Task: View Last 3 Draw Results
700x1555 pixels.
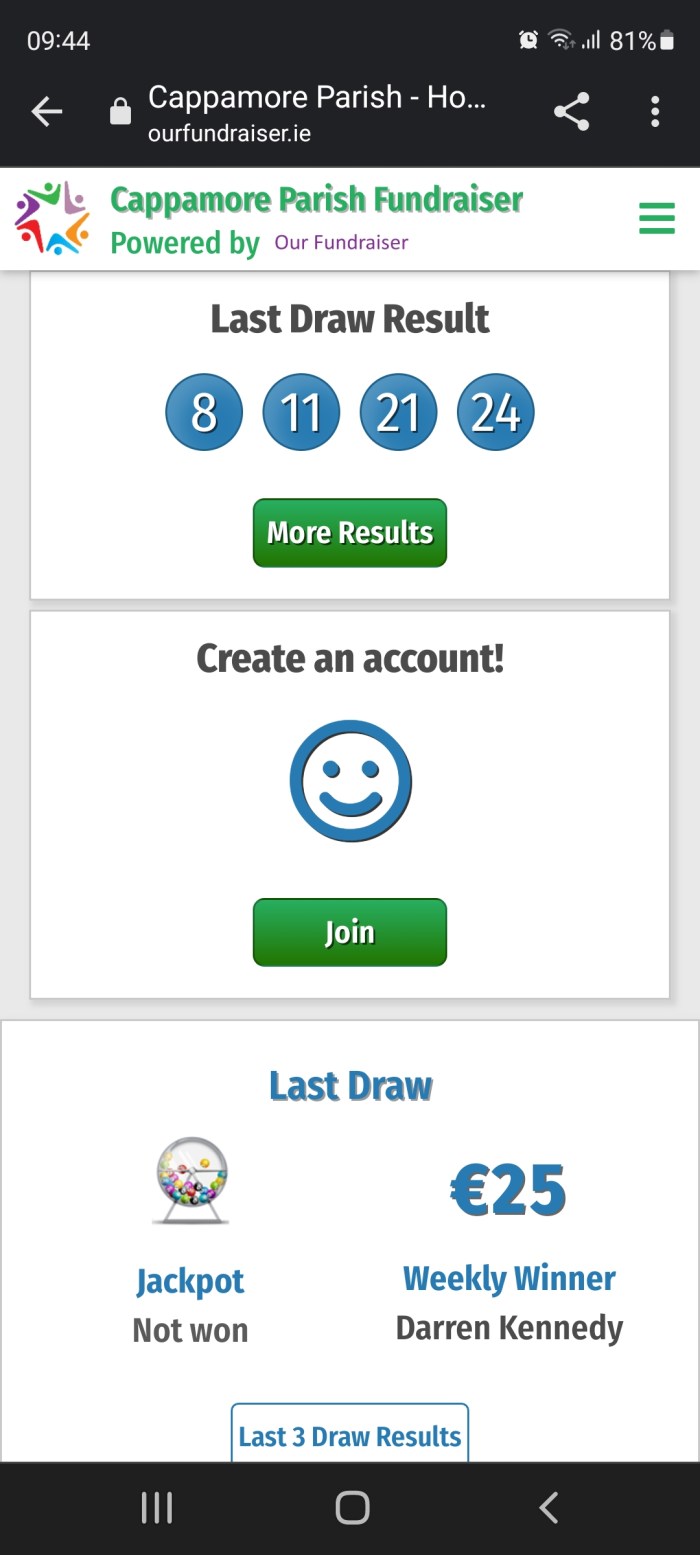Action: point(349,1436)
